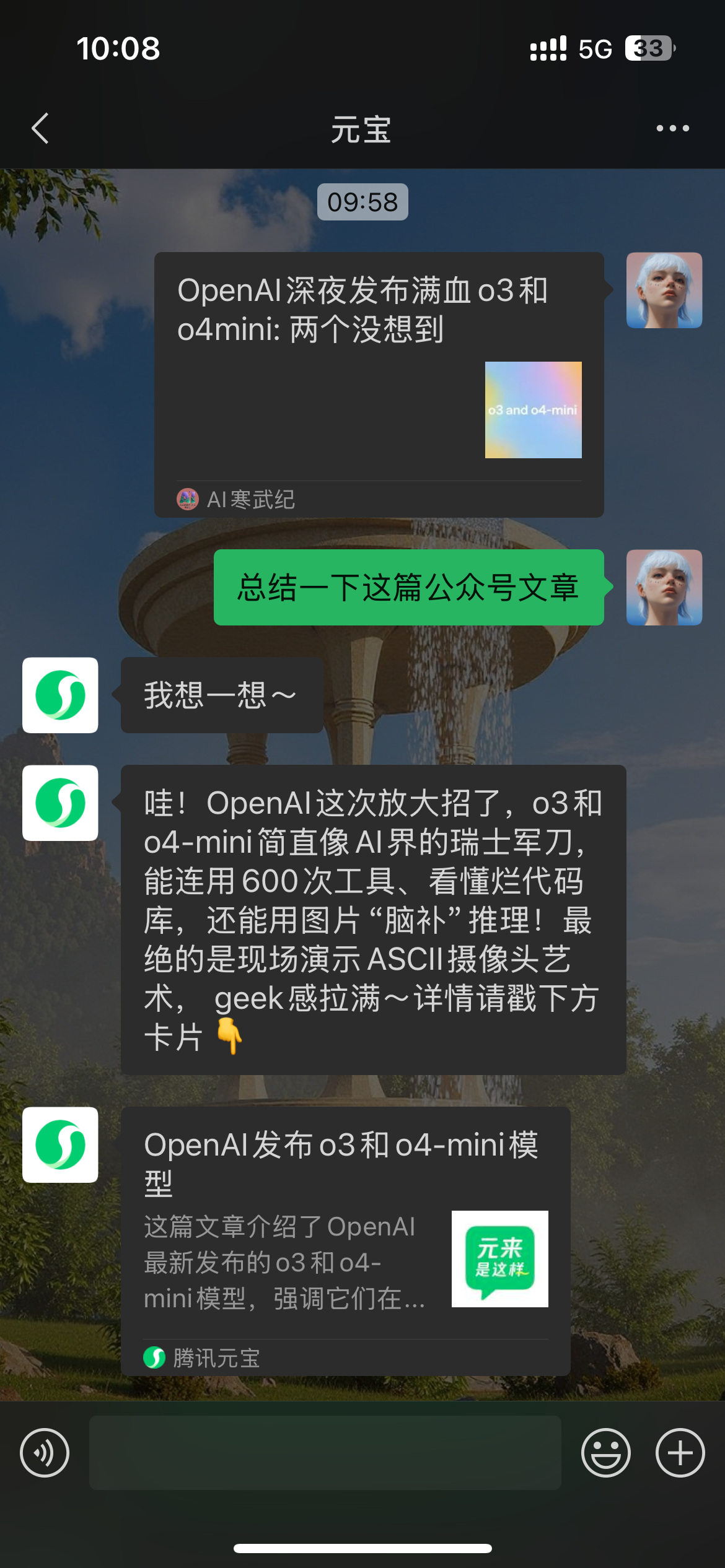Screen dimensions: 725x1568
Task: Open the 元宝 summary card from 腾讯元宝
Action: point(345,1241)
